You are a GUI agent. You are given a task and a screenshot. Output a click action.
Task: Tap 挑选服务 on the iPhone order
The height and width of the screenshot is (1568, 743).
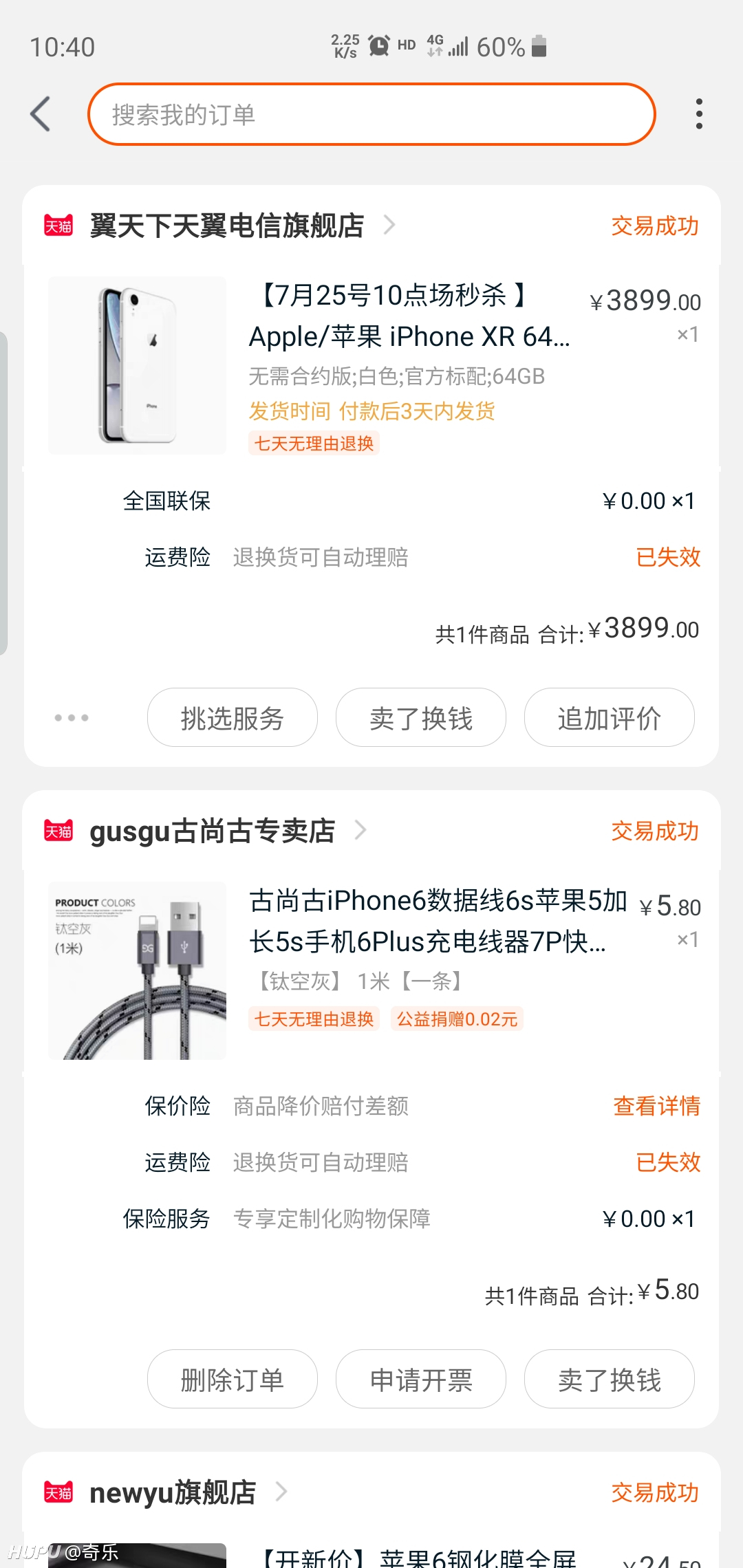tap(233, 717)
